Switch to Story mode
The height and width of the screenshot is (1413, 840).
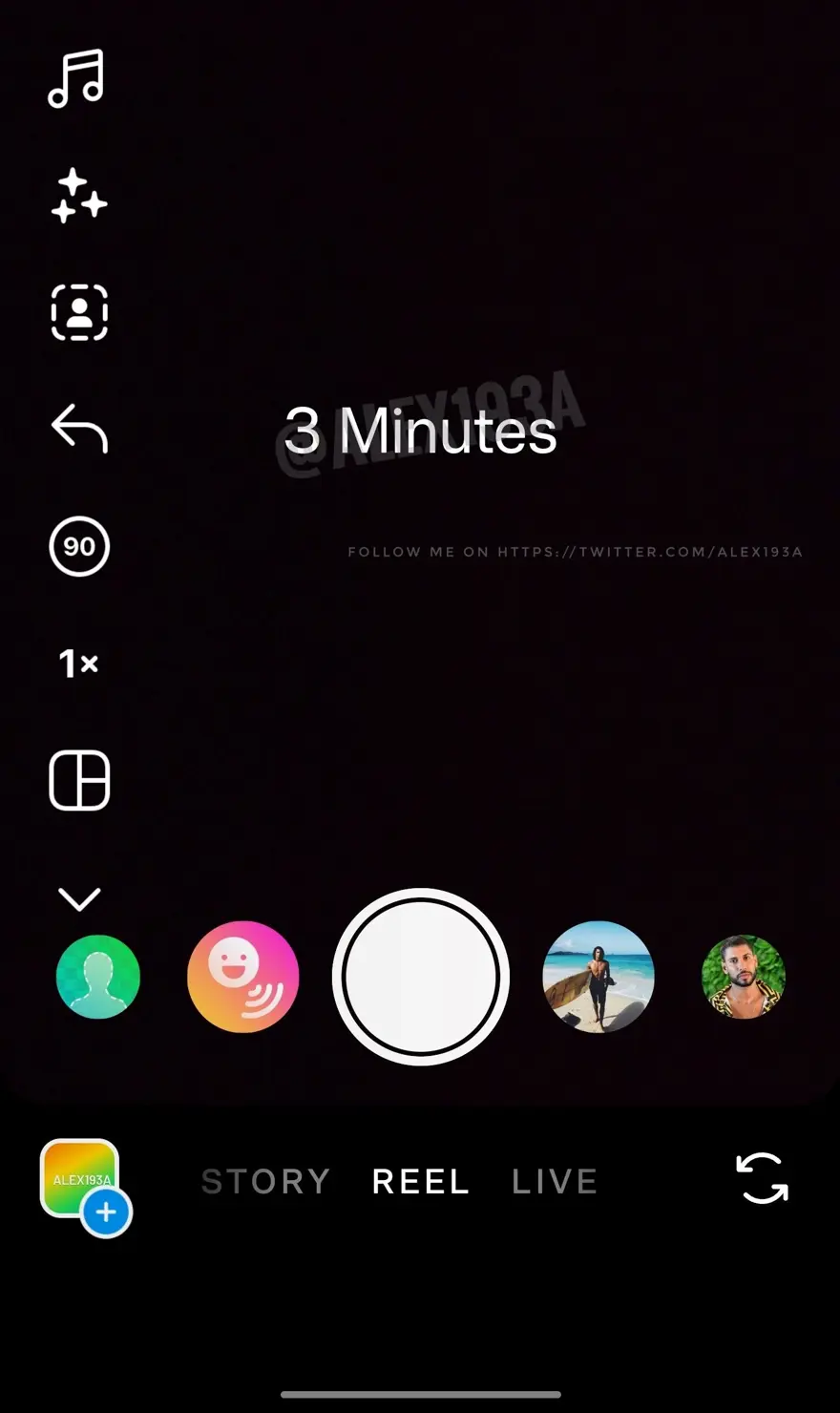tap(265, 1182)
